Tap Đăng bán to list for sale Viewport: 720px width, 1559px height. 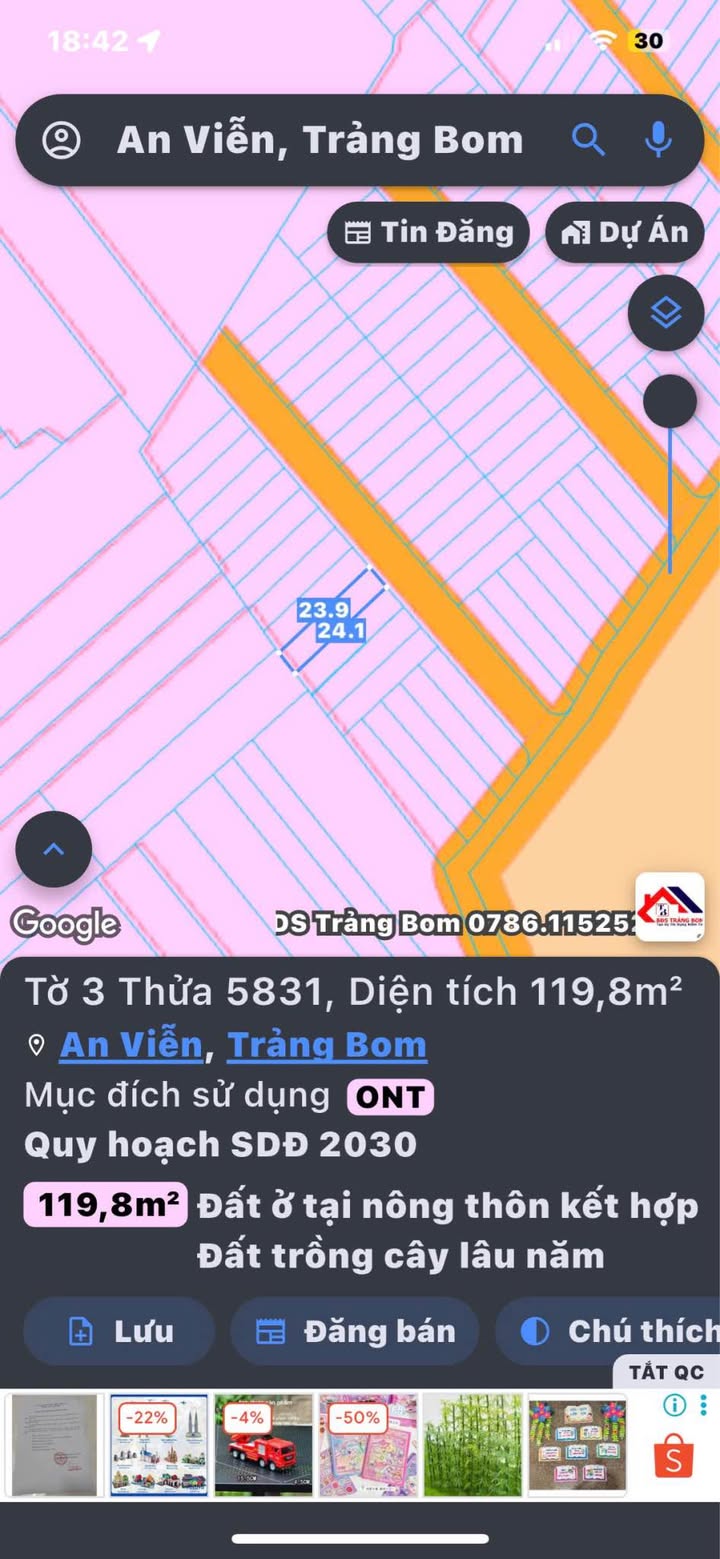coord(355,1331)
